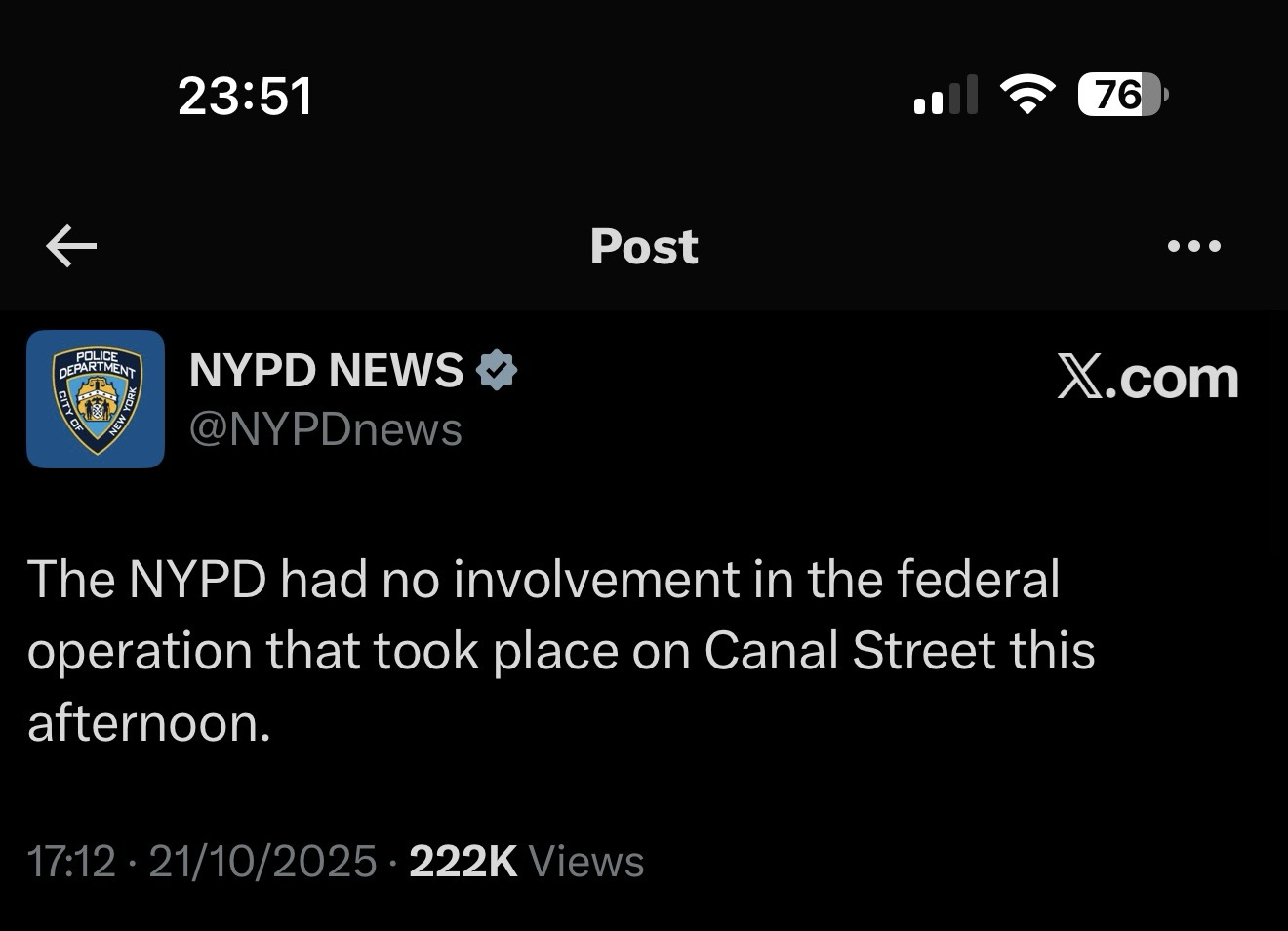Image resolution: width=1288 pixels, height=931 pixels.
Task: Open the NYPD NEWS profile picture
Action: coord(96,399)
